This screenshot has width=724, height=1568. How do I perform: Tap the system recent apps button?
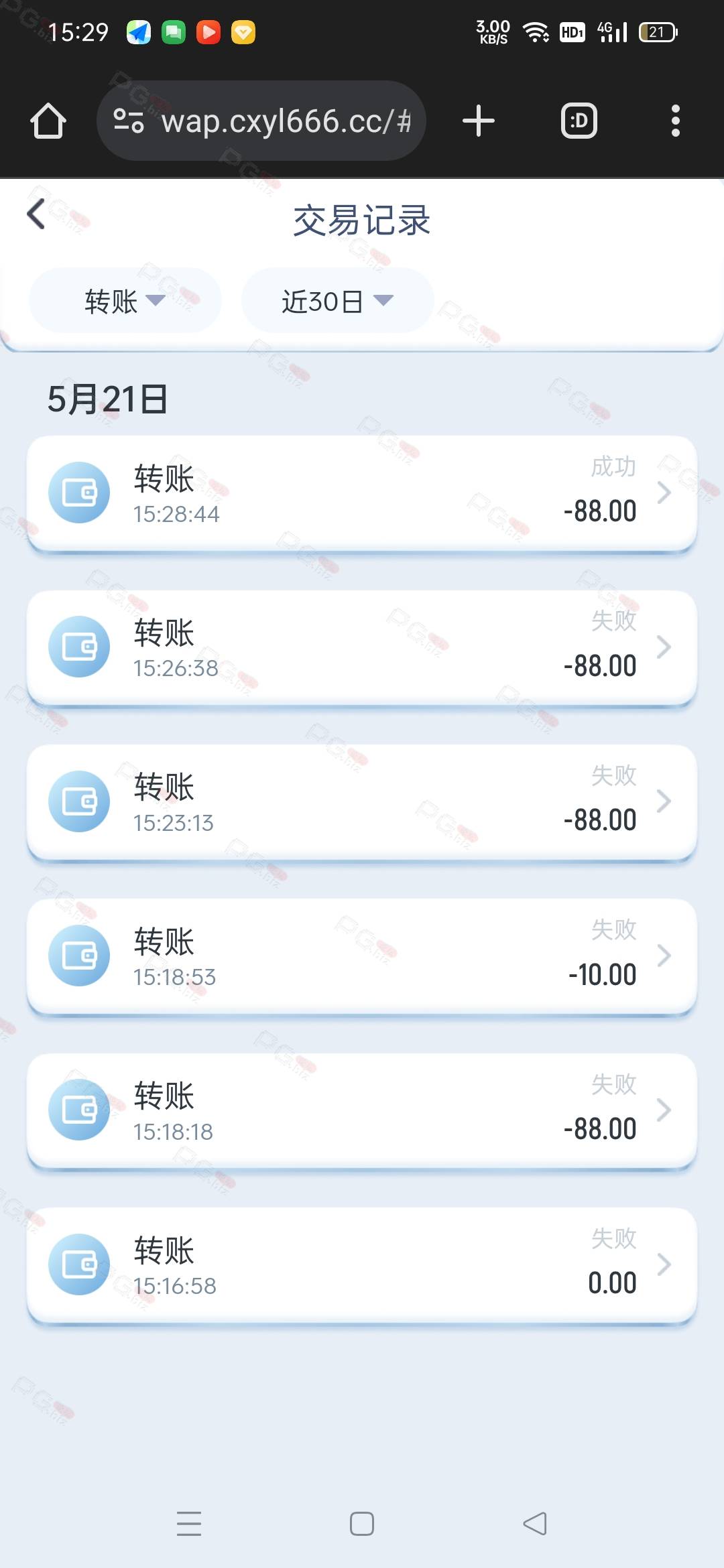(x=189, y=1523)
